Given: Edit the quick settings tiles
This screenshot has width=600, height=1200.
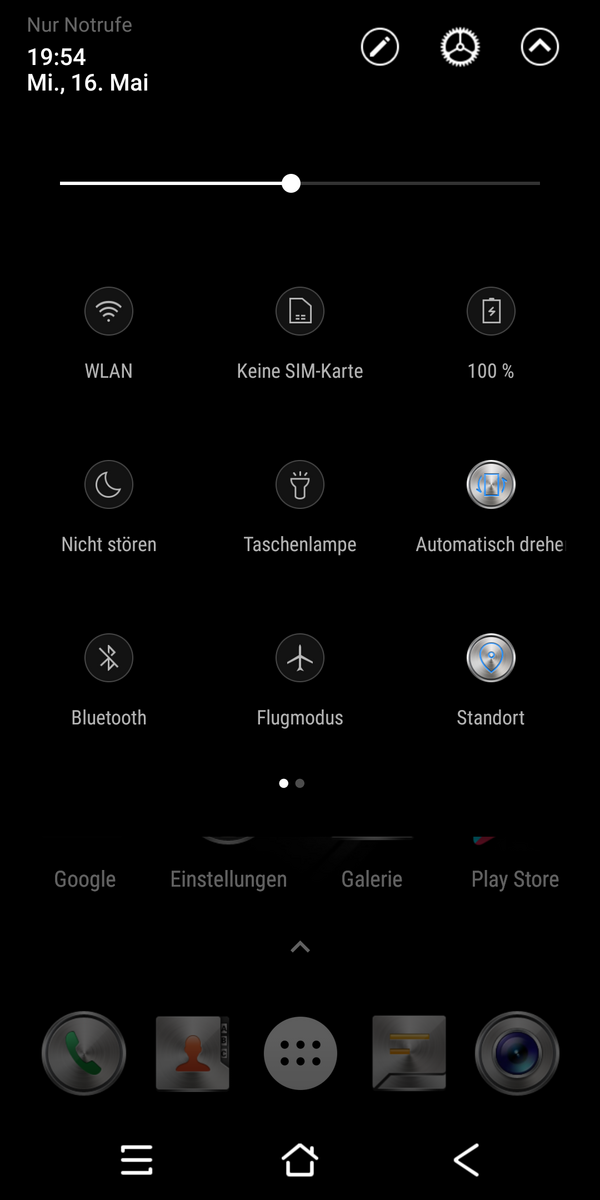Looking at the screenshot, I should 380,47.
